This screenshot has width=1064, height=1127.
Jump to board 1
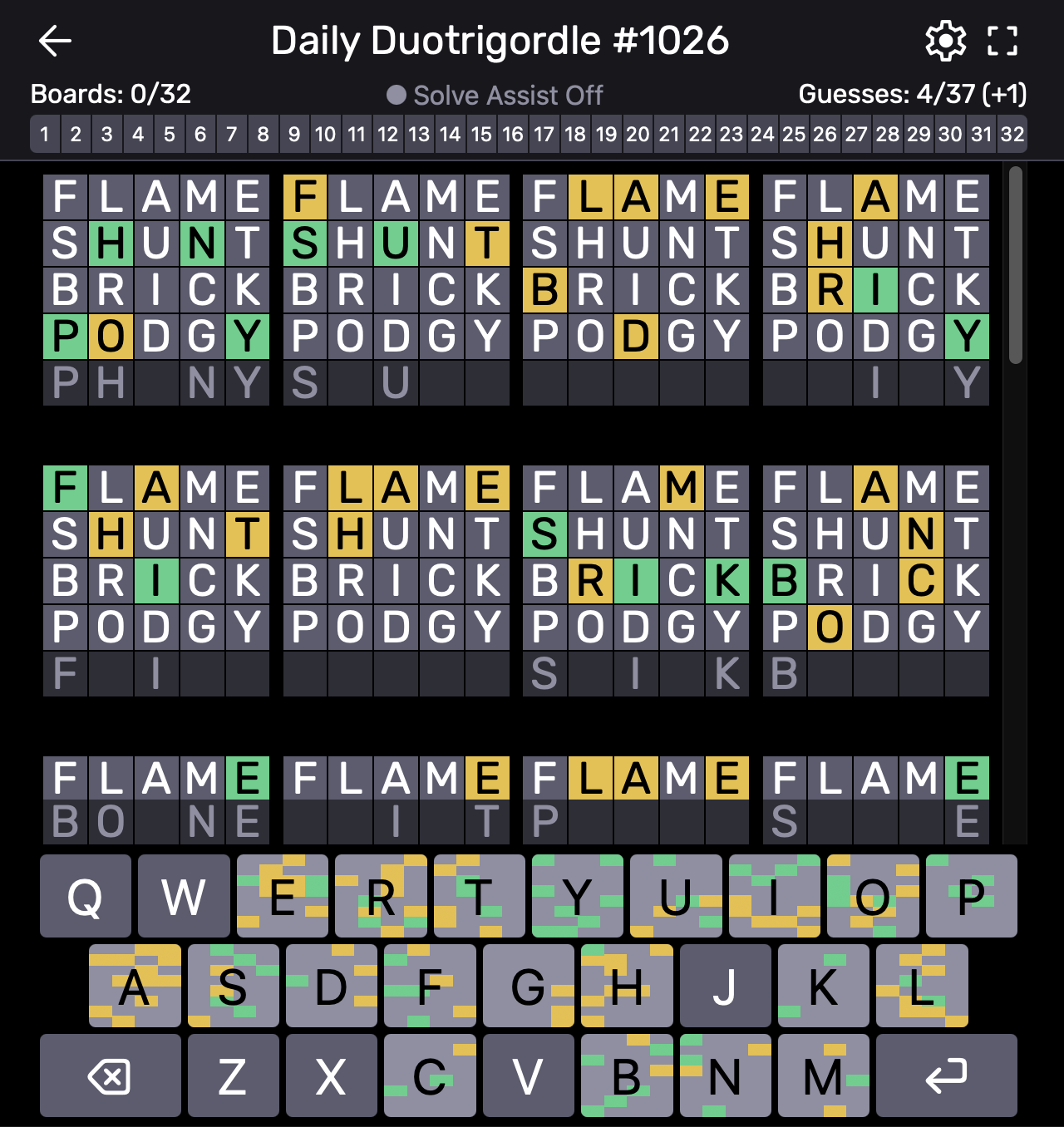pyautogui.click(x=45, y=134)
